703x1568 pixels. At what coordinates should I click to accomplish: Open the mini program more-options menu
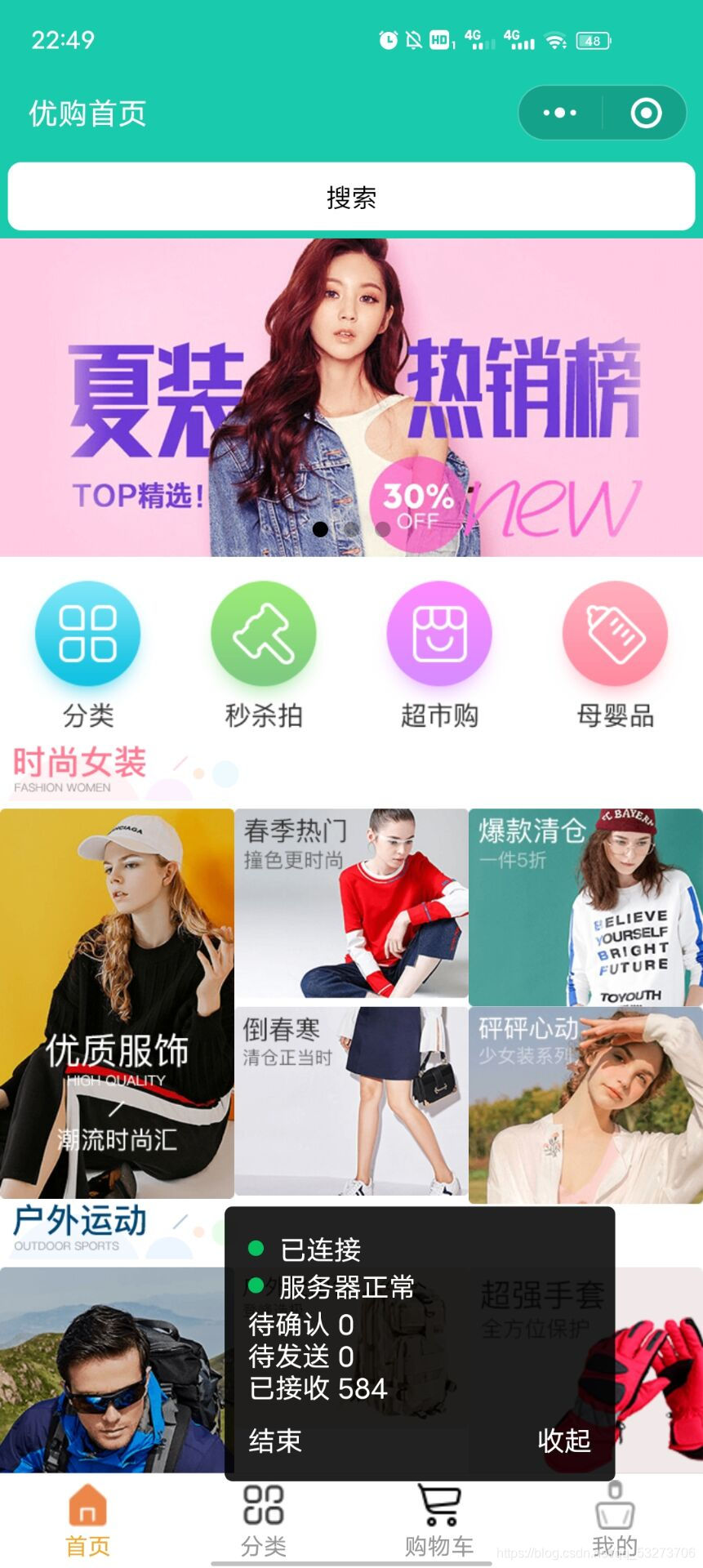[x=560, y=113]
